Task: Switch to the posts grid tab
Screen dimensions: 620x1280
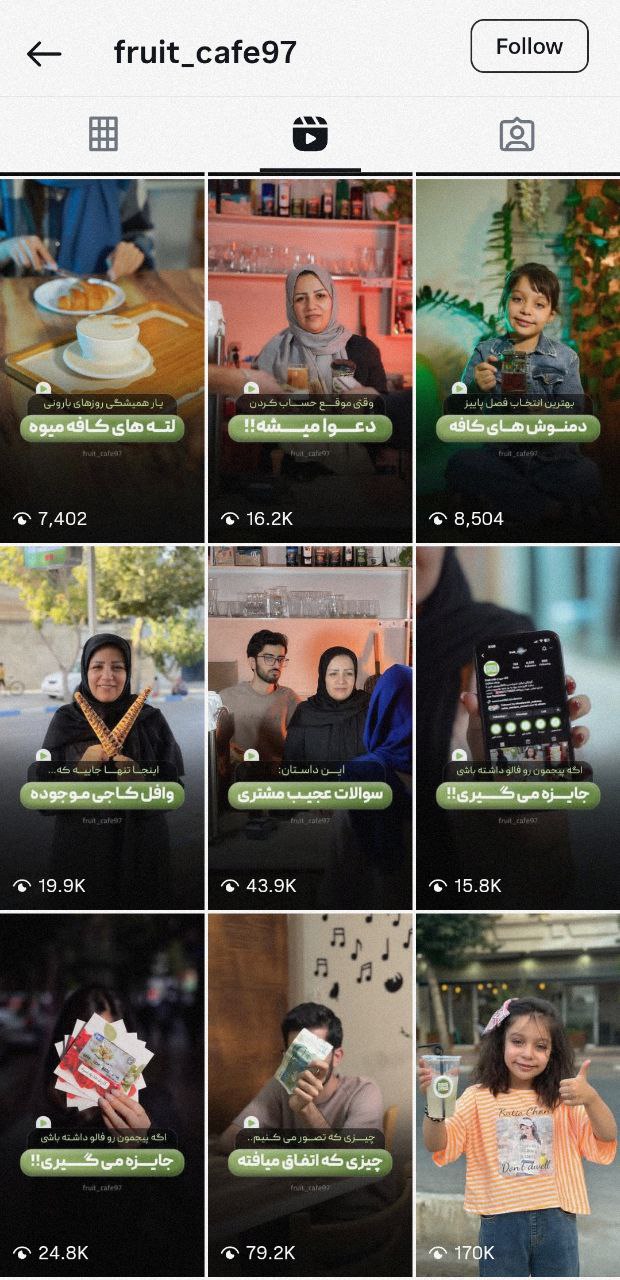Action: click(x=103, y=134)
